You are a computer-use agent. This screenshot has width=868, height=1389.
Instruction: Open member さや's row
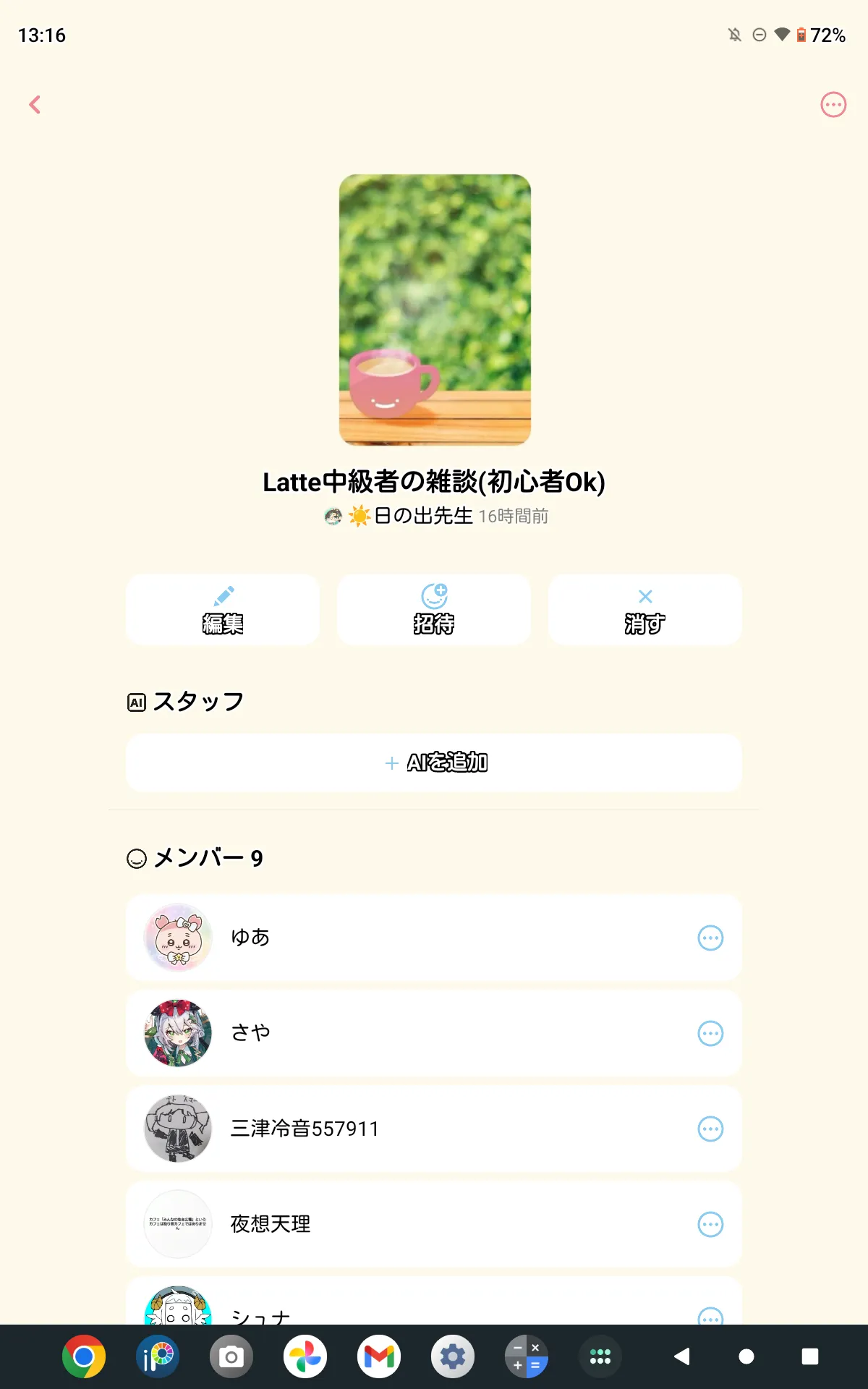tap(405, 1033)
